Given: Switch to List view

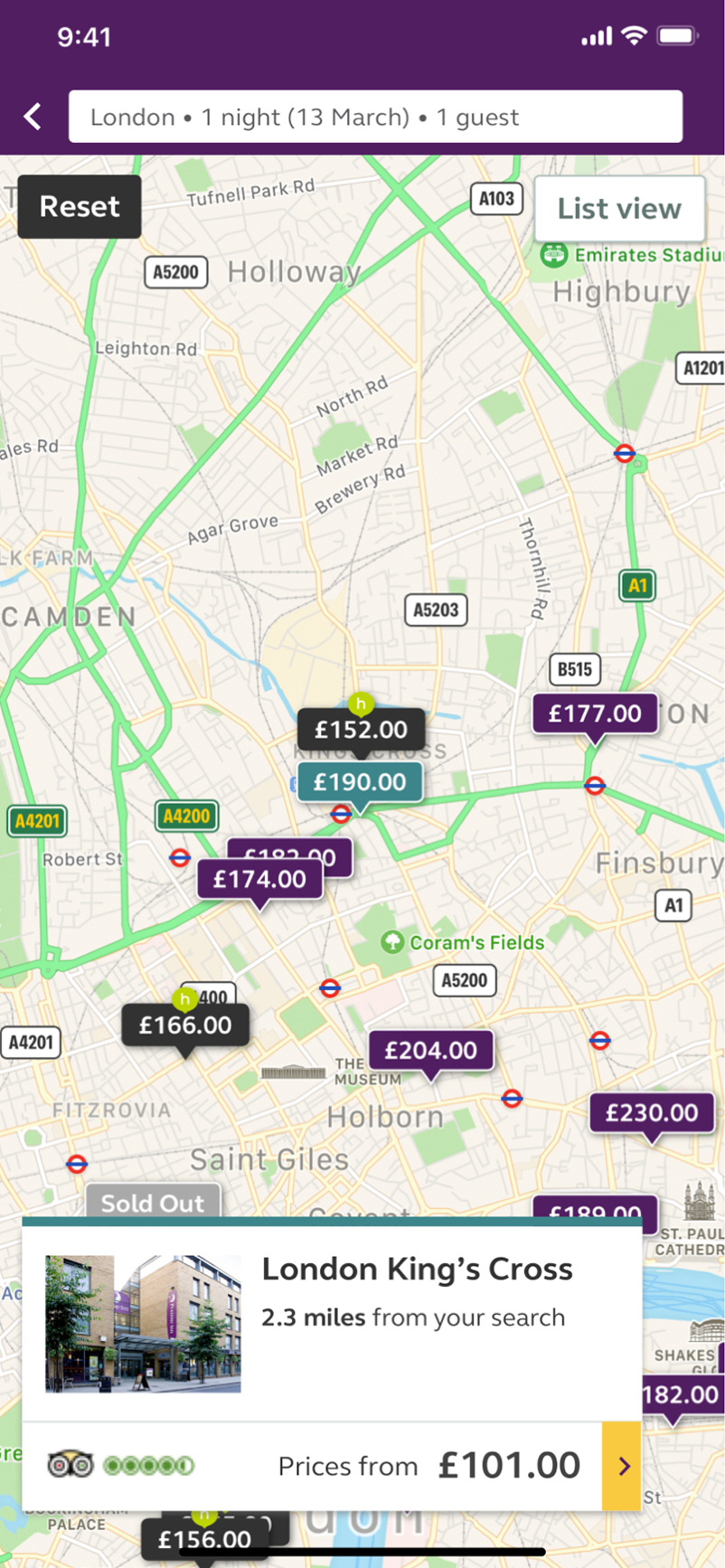Looking at the screenshot, I should tap(619, 208).
